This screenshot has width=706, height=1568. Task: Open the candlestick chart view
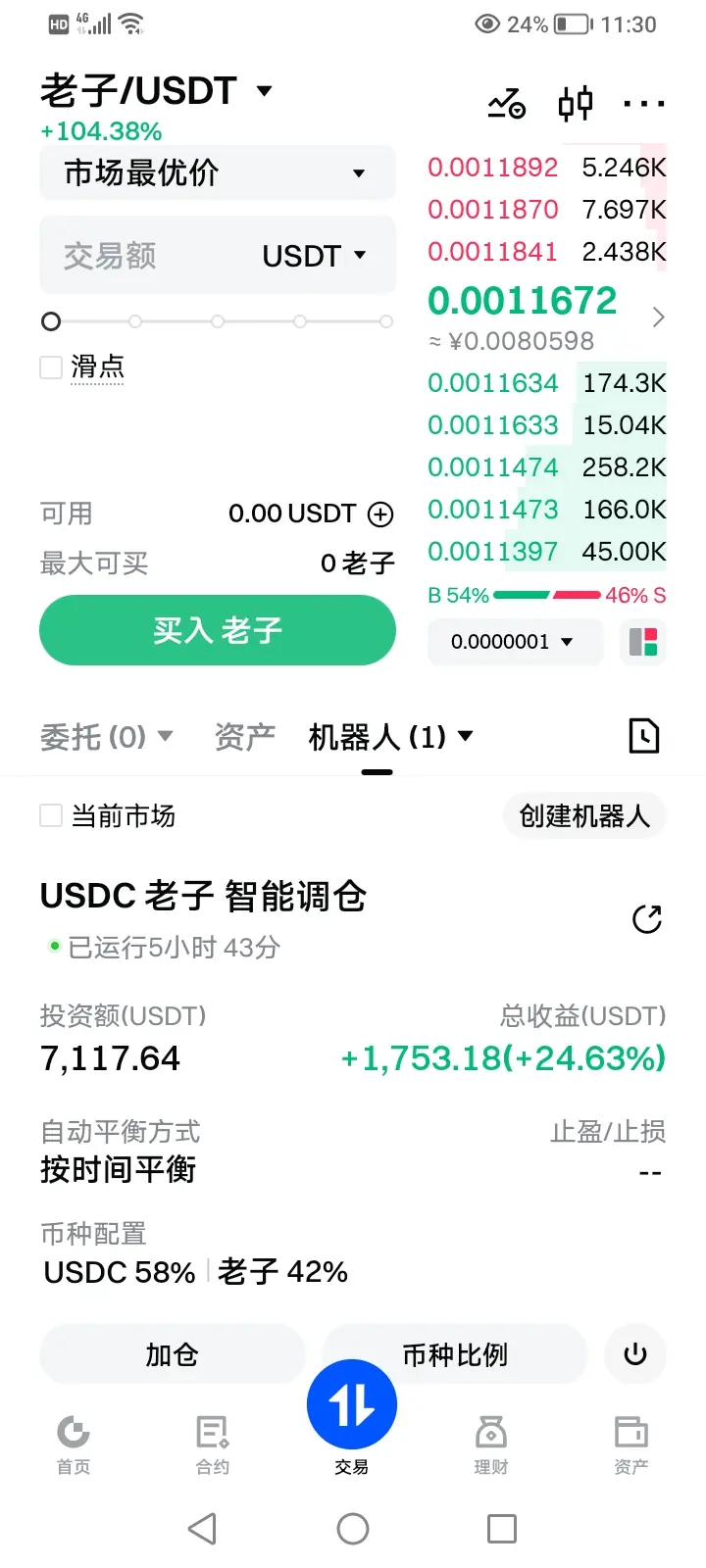[576, 103]
